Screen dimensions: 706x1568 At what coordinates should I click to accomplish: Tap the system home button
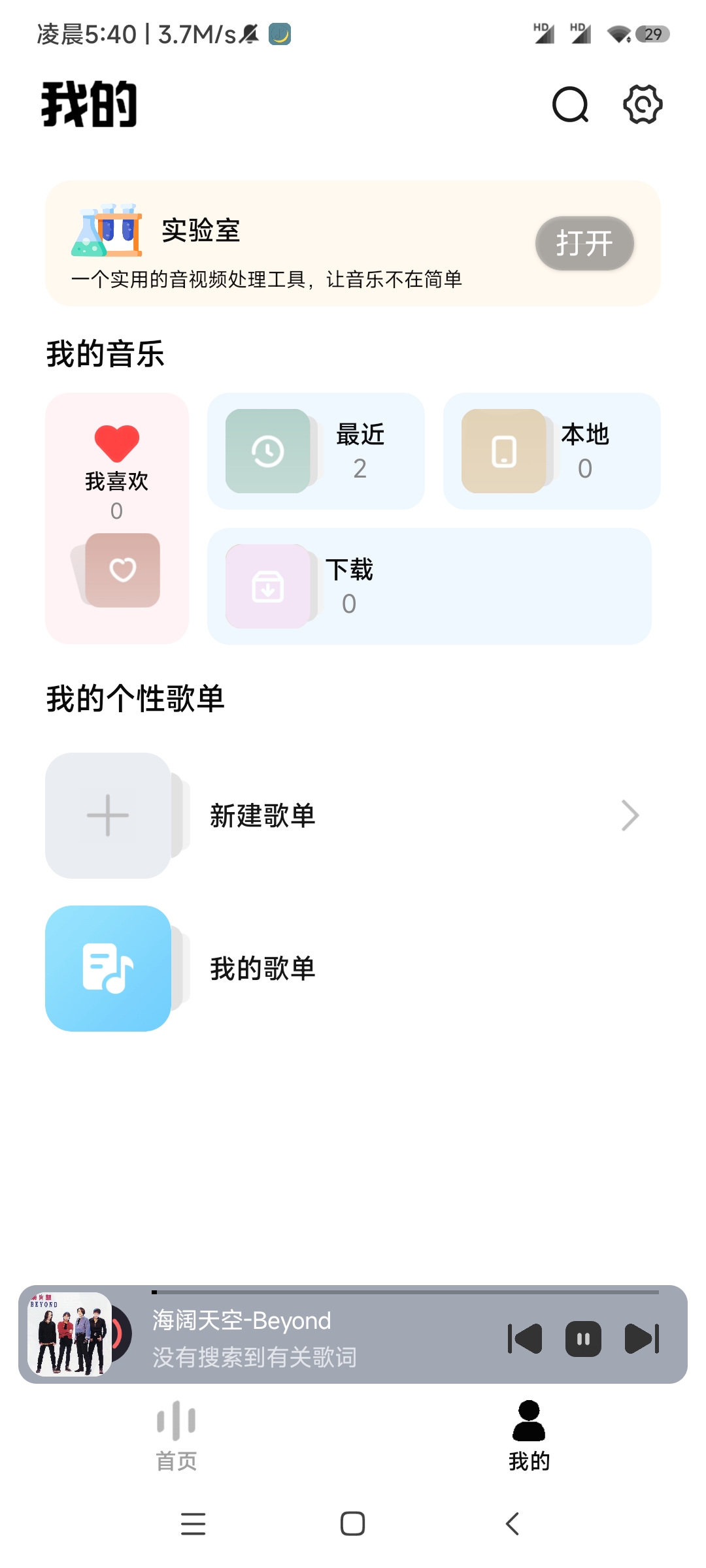point(353,1524)
